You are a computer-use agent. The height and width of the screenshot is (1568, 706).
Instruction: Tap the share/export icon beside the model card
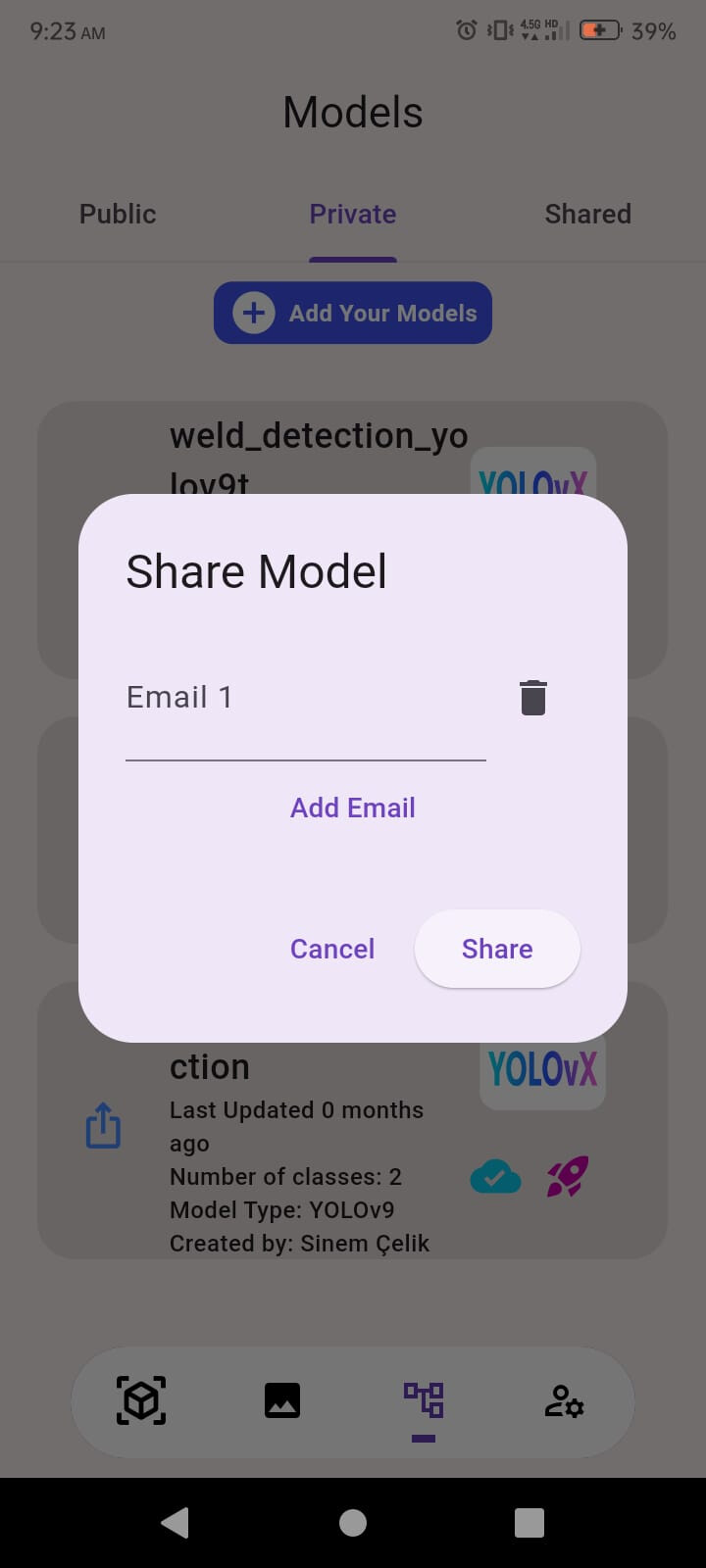(103, 1125)
